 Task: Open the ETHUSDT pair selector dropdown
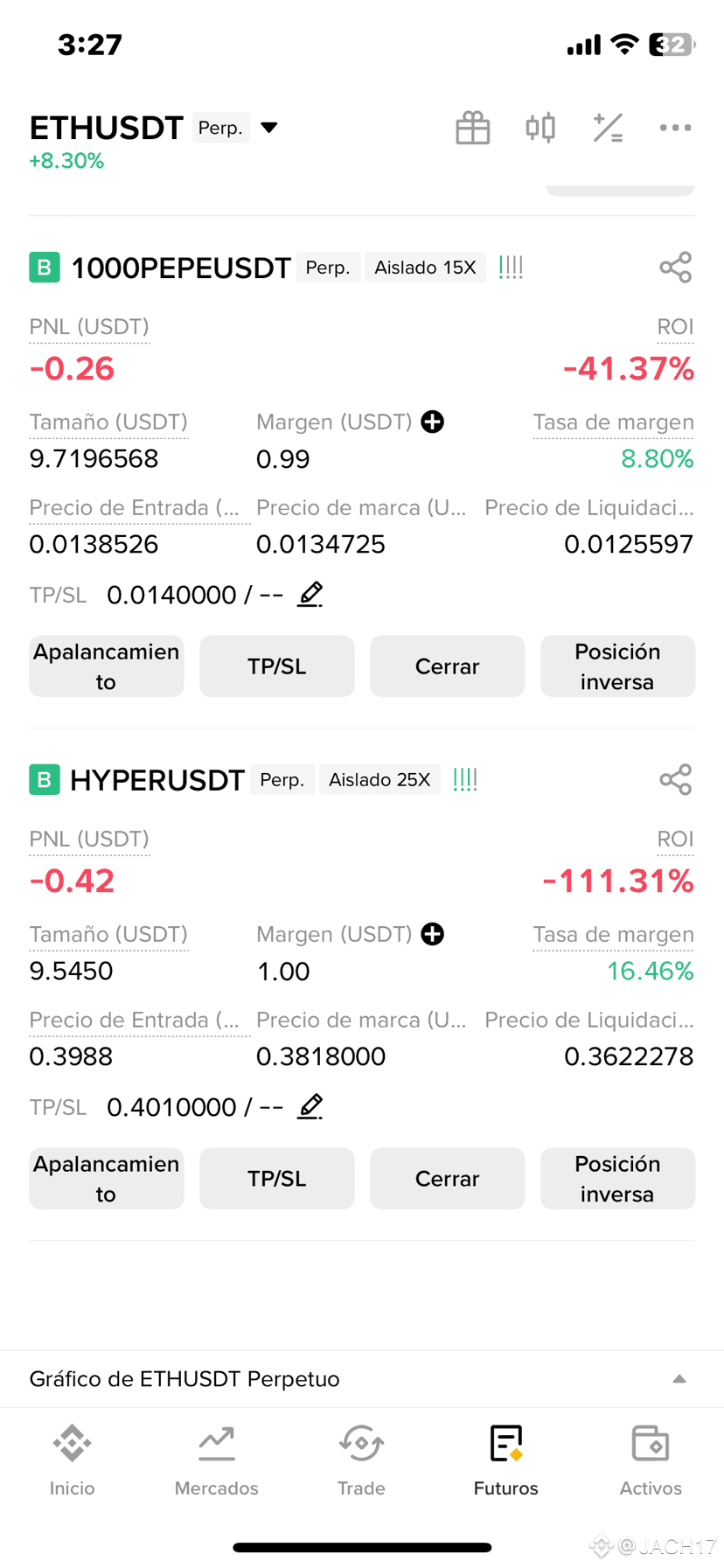[x=268, y=128]
